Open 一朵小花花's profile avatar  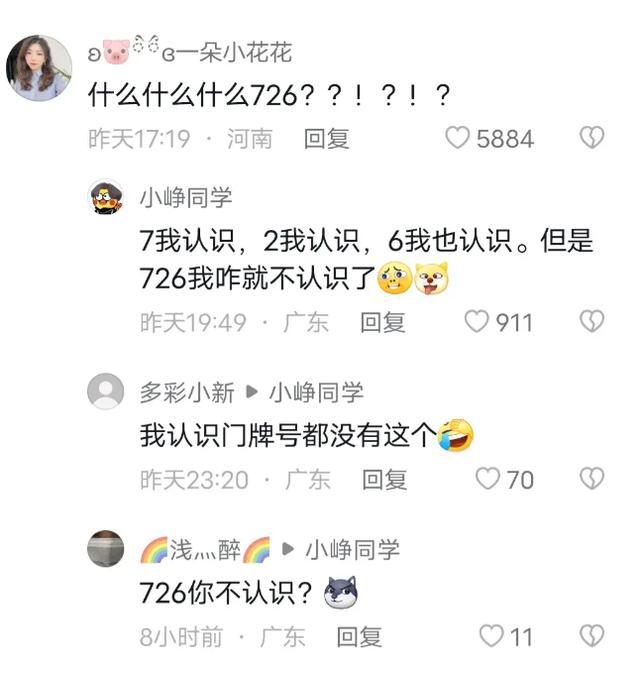(39, 68)
